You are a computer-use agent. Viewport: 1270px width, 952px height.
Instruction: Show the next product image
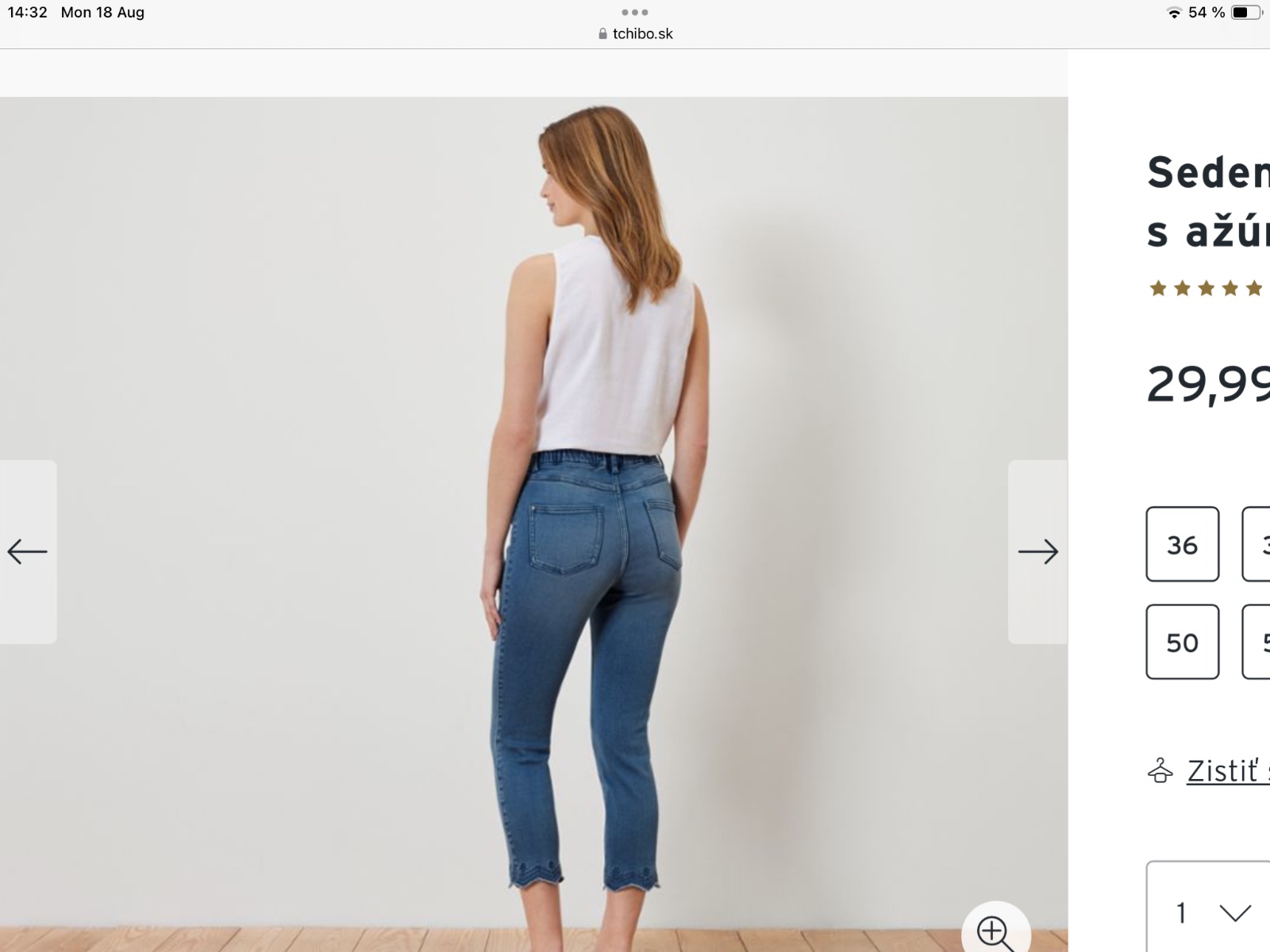[x=1037, y=551]
